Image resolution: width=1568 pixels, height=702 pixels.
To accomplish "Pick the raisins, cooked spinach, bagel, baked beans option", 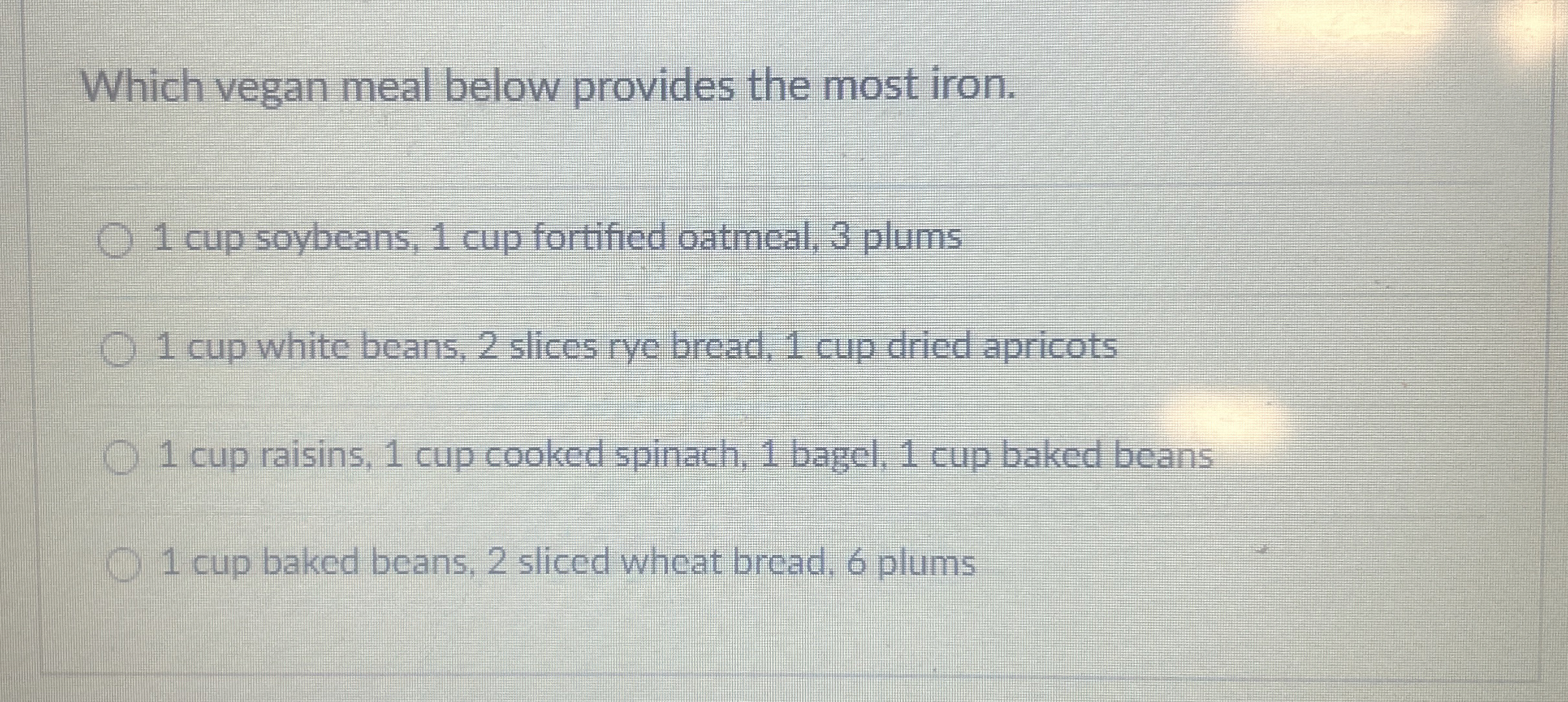I will [121, 458].
